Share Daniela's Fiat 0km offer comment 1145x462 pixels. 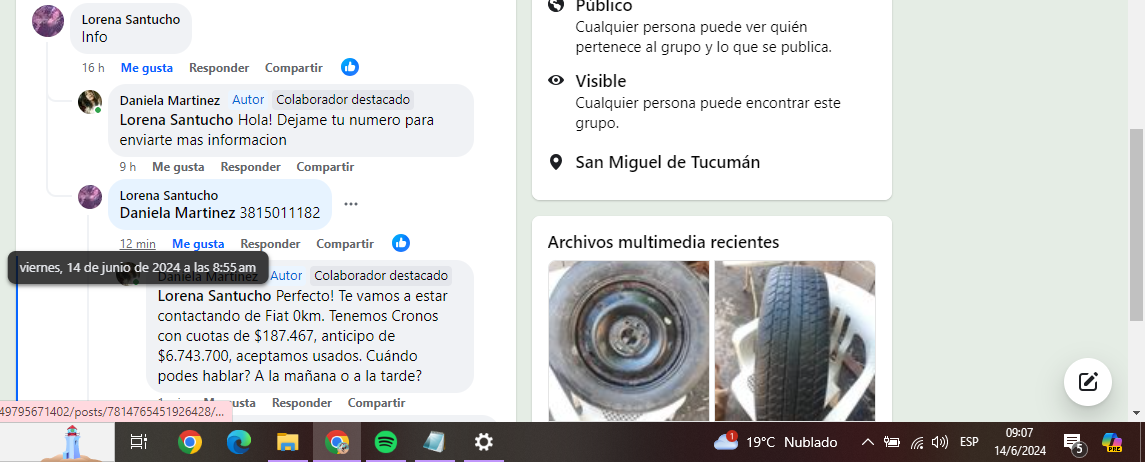(376, 403)
